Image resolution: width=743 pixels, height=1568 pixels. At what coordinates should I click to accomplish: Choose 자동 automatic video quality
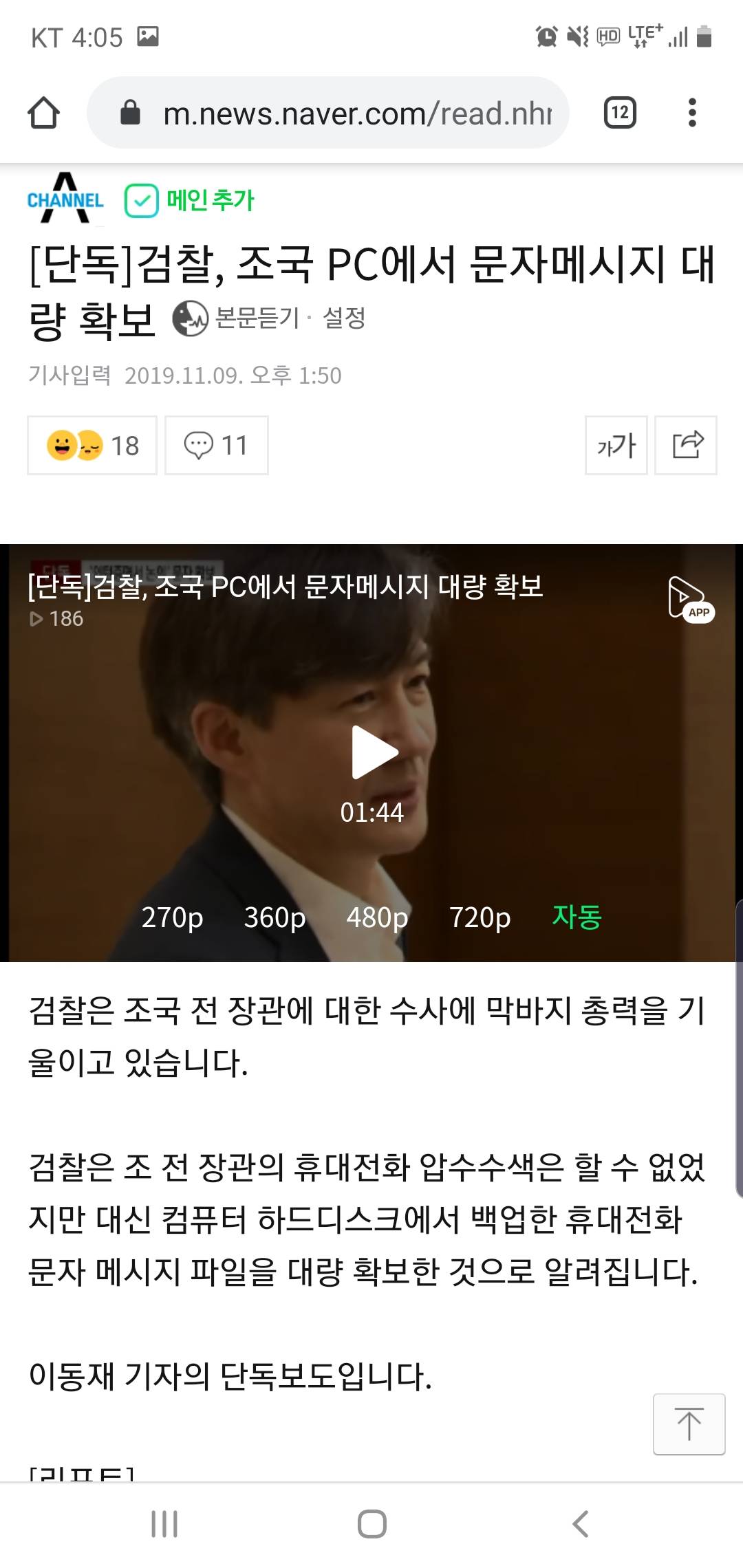pos(577,917)
